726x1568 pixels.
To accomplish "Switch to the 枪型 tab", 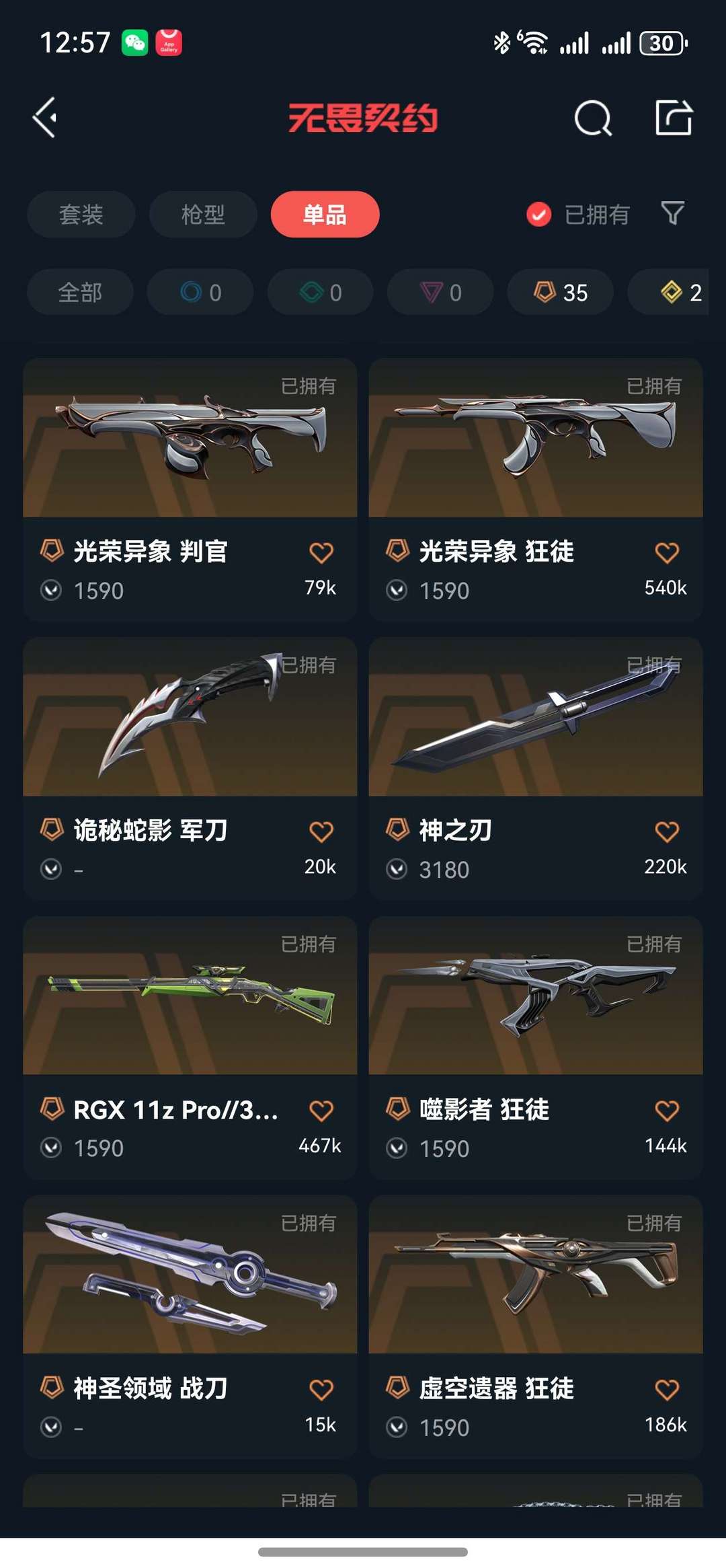I will pos(203,215).
